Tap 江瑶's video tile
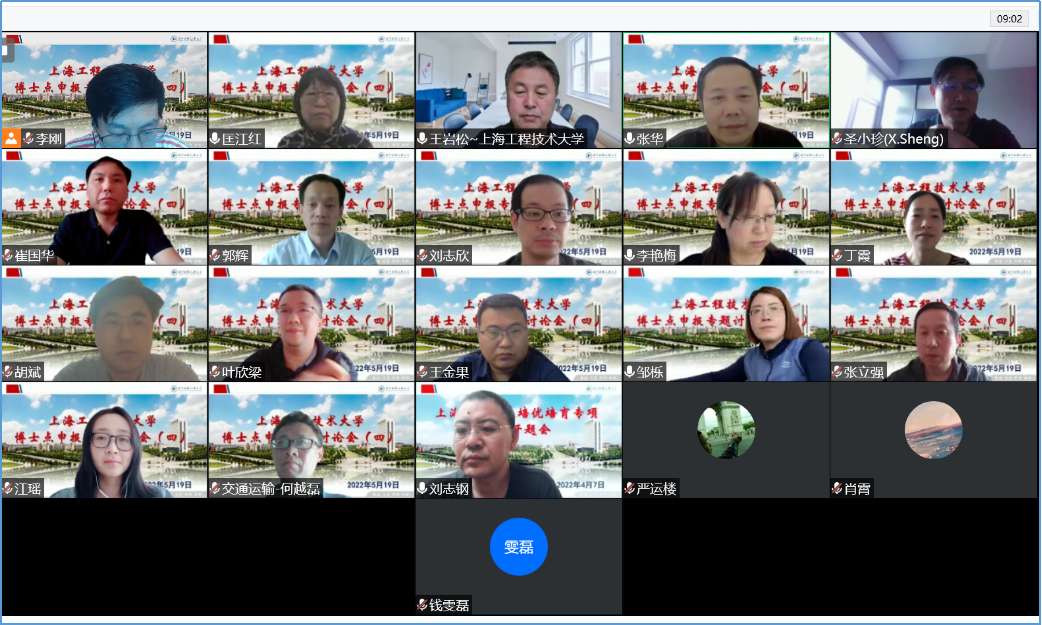1042x625 pixels. 104,440
